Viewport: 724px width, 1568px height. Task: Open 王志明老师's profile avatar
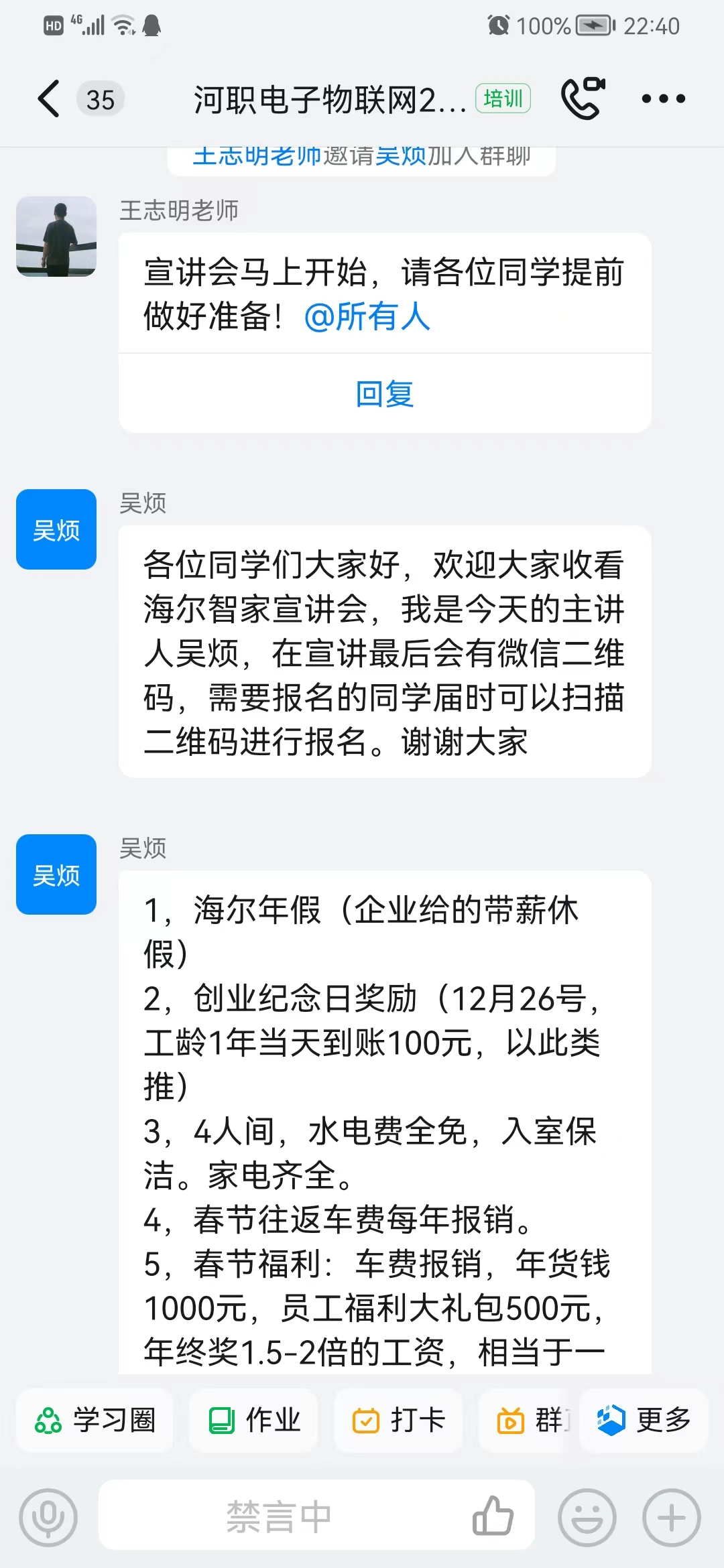56,237
